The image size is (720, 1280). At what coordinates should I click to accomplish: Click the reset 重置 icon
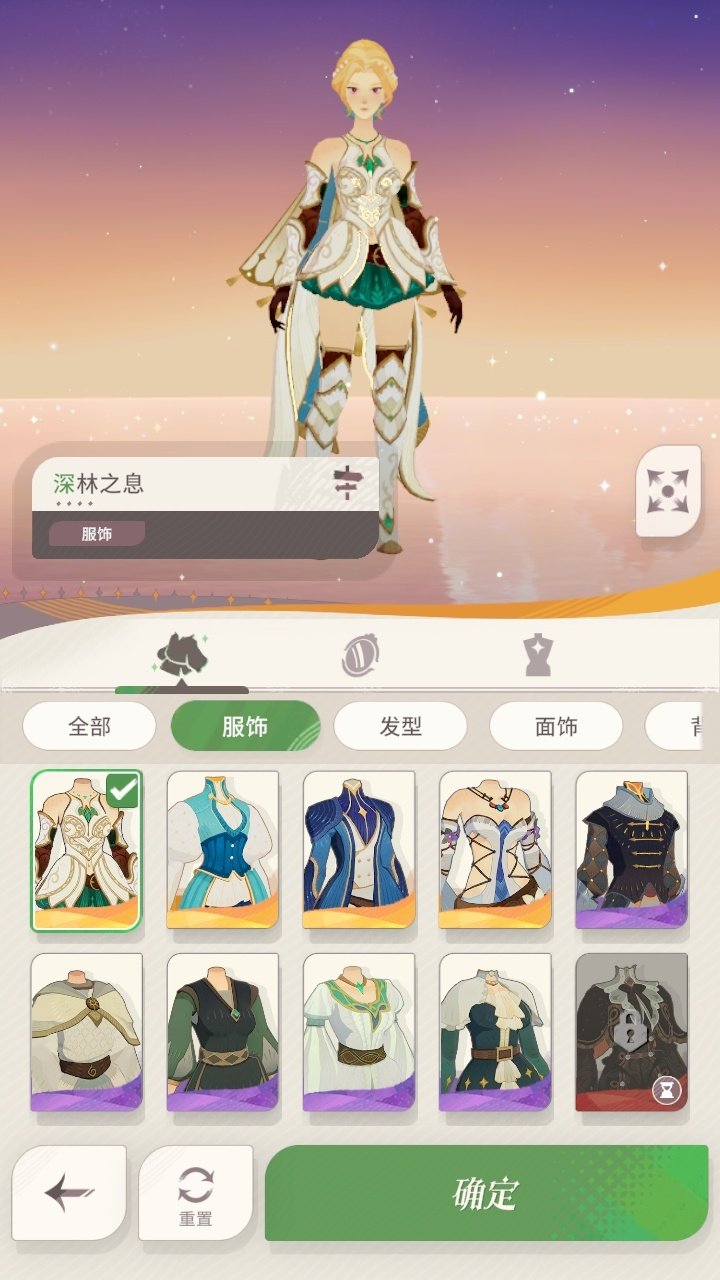(197, 1190)
